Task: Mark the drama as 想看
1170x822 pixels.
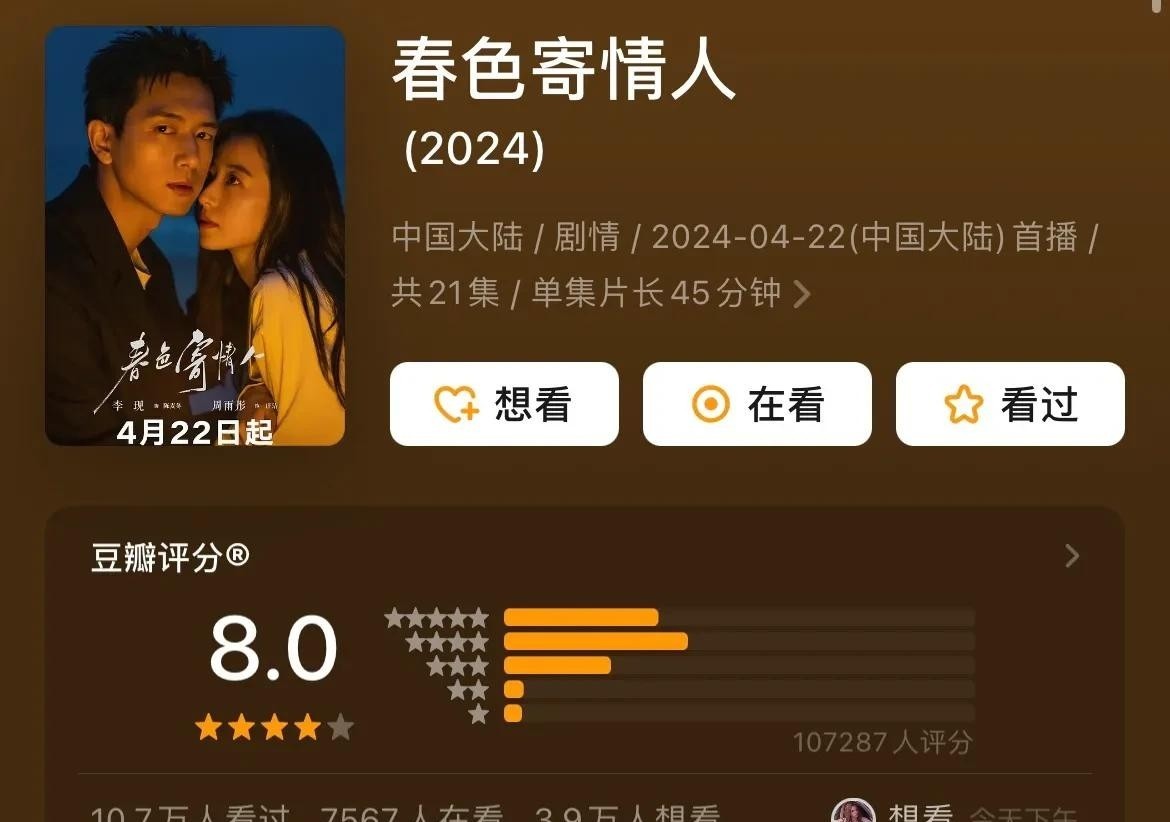Action: pyautogui.click(x=504, y=404)
